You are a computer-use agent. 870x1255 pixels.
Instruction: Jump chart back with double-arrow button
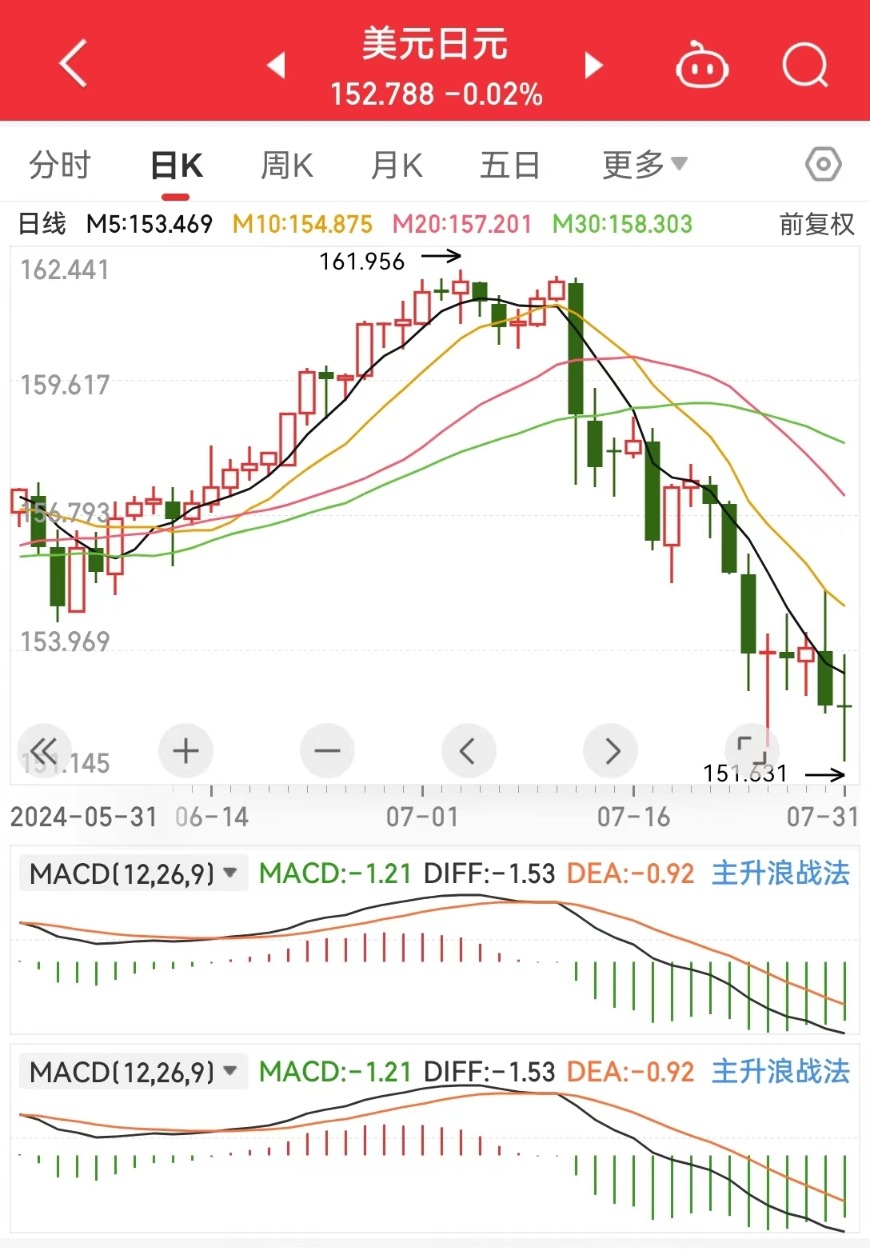[x=44, y=750]
